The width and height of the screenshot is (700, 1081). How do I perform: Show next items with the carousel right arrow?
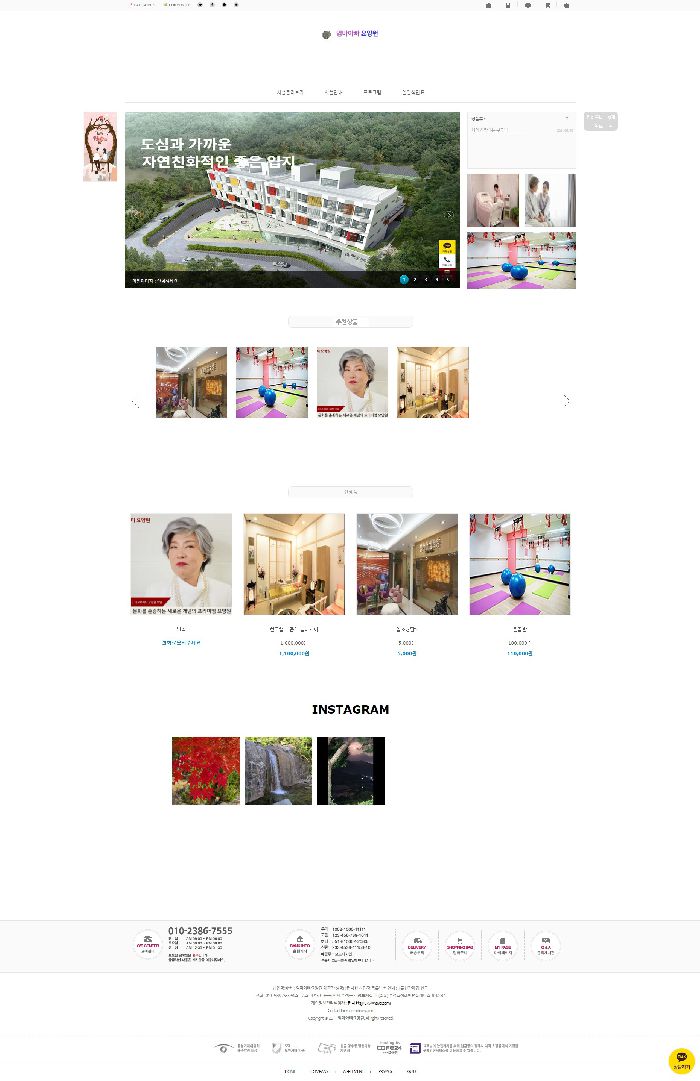pos(566,400)
